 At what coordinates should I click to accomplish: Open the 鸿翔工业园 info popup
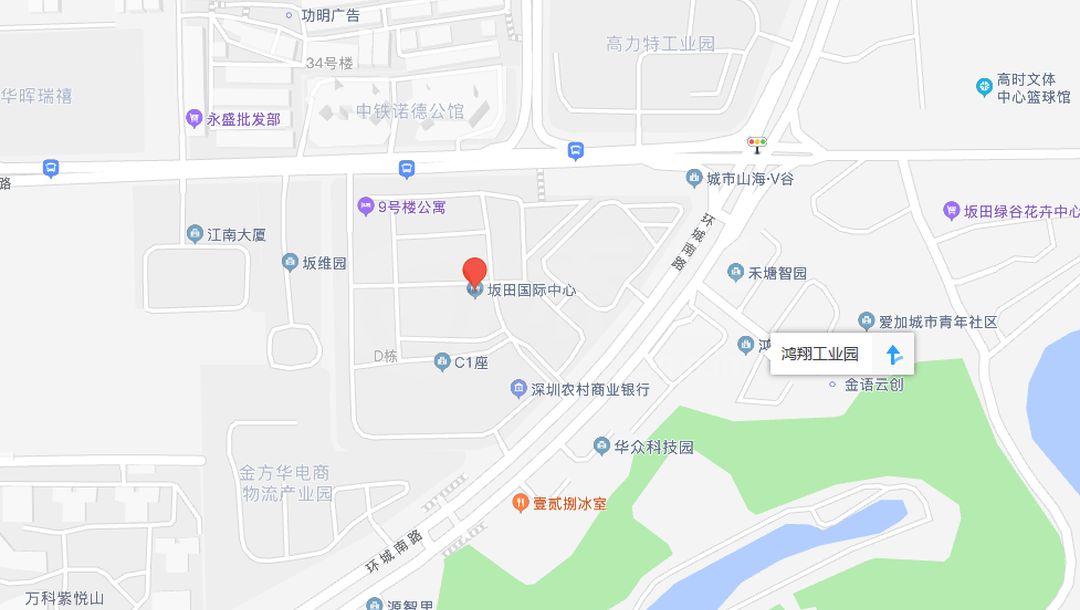[820, 354]
